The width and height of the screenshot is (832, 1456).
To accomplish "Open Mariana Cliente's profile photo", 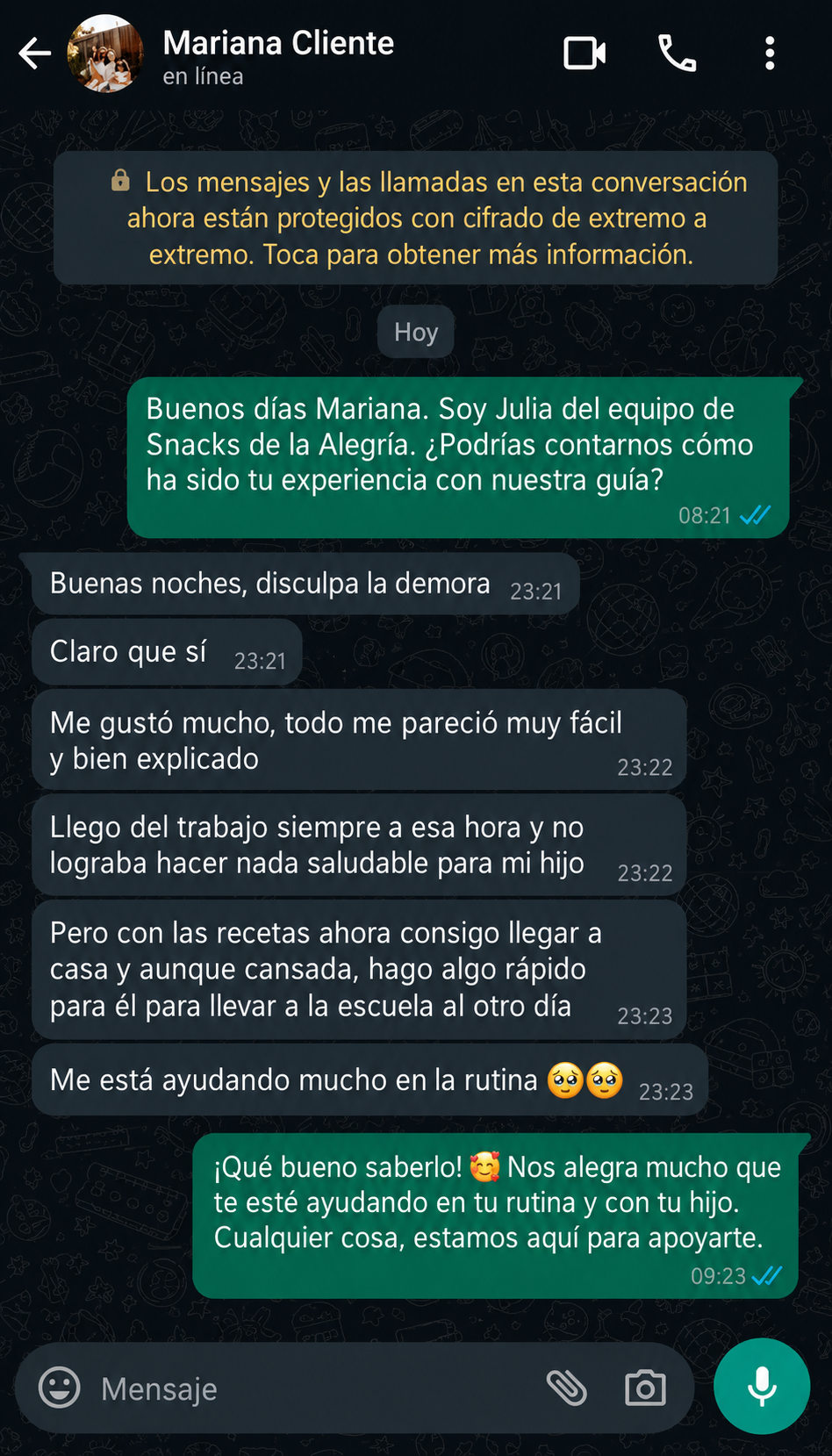I will (105, 54).
